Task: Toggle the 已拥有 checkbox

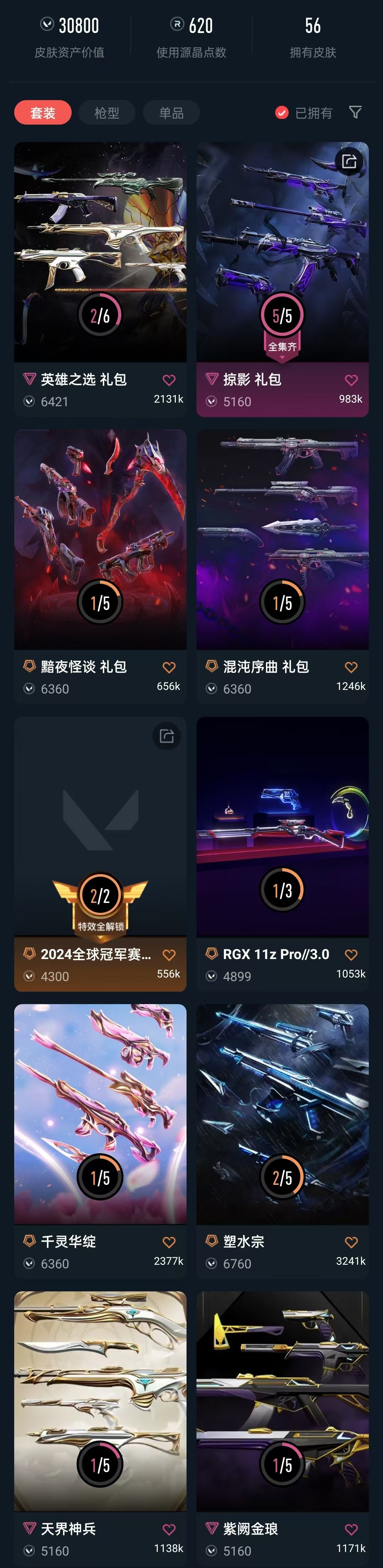Action: point(282,113)
